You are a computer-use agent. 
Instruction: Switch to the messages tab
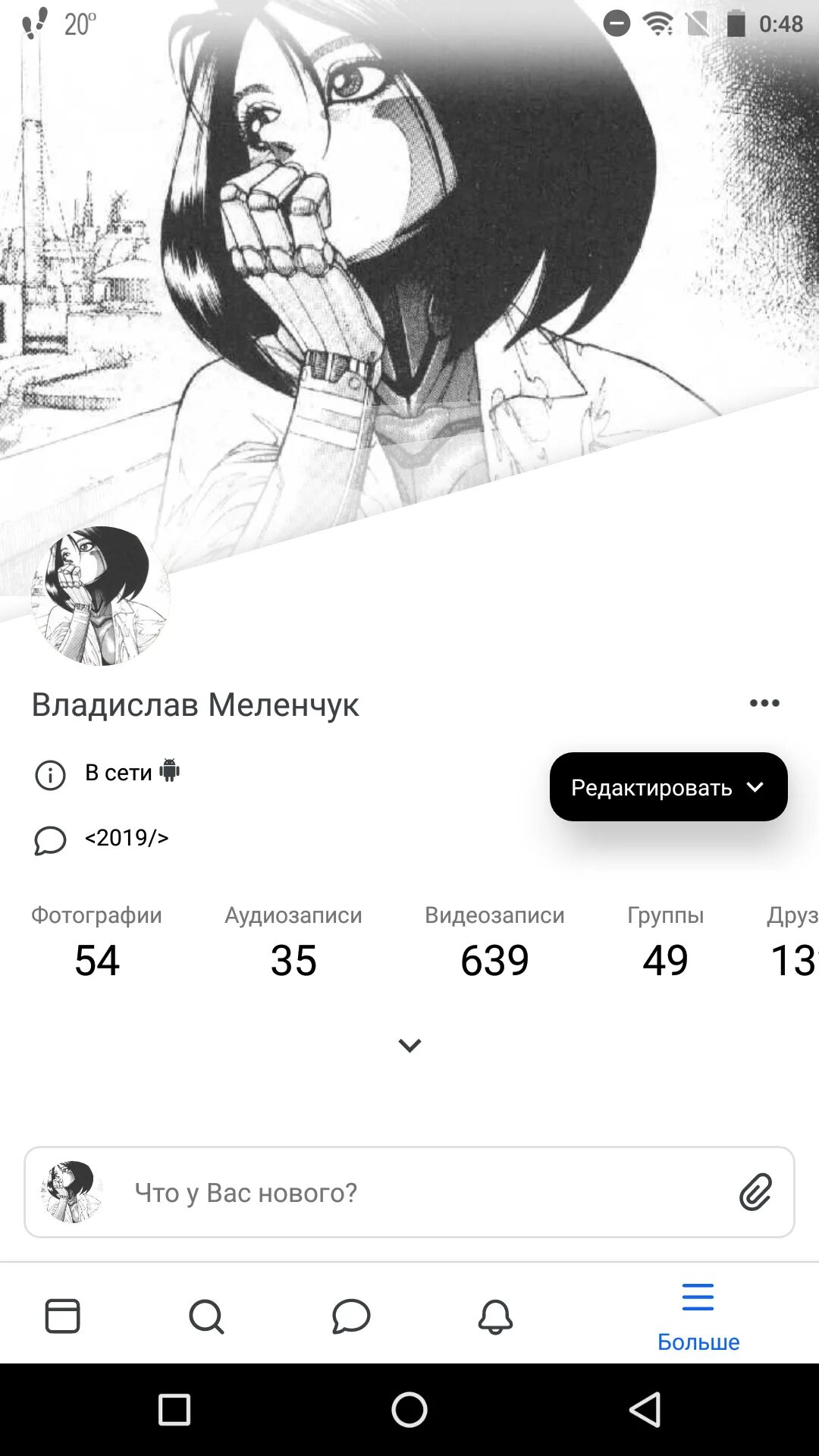[351, 1316]
